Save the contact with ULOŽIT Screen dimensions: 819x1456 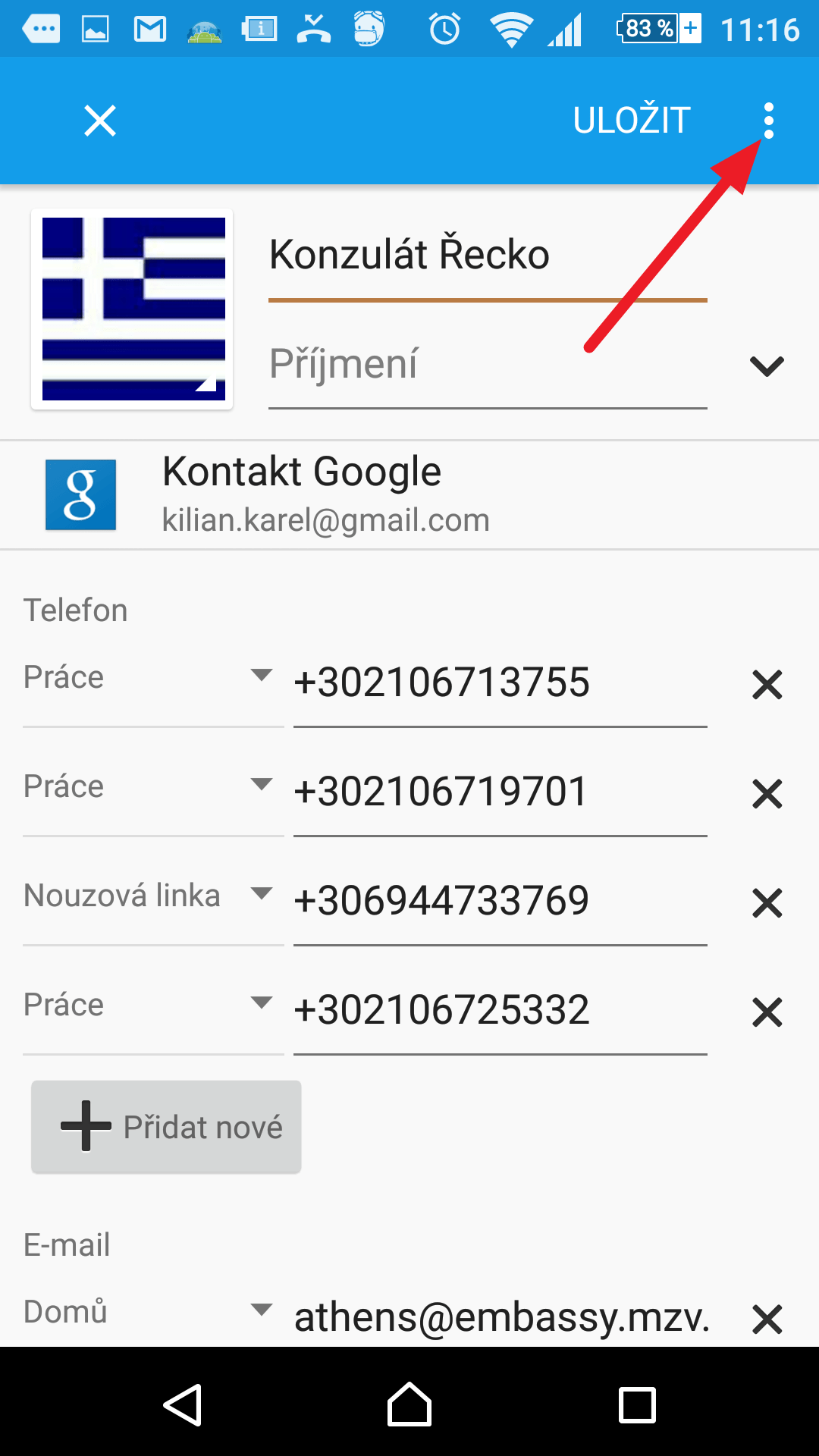[631, 121]
